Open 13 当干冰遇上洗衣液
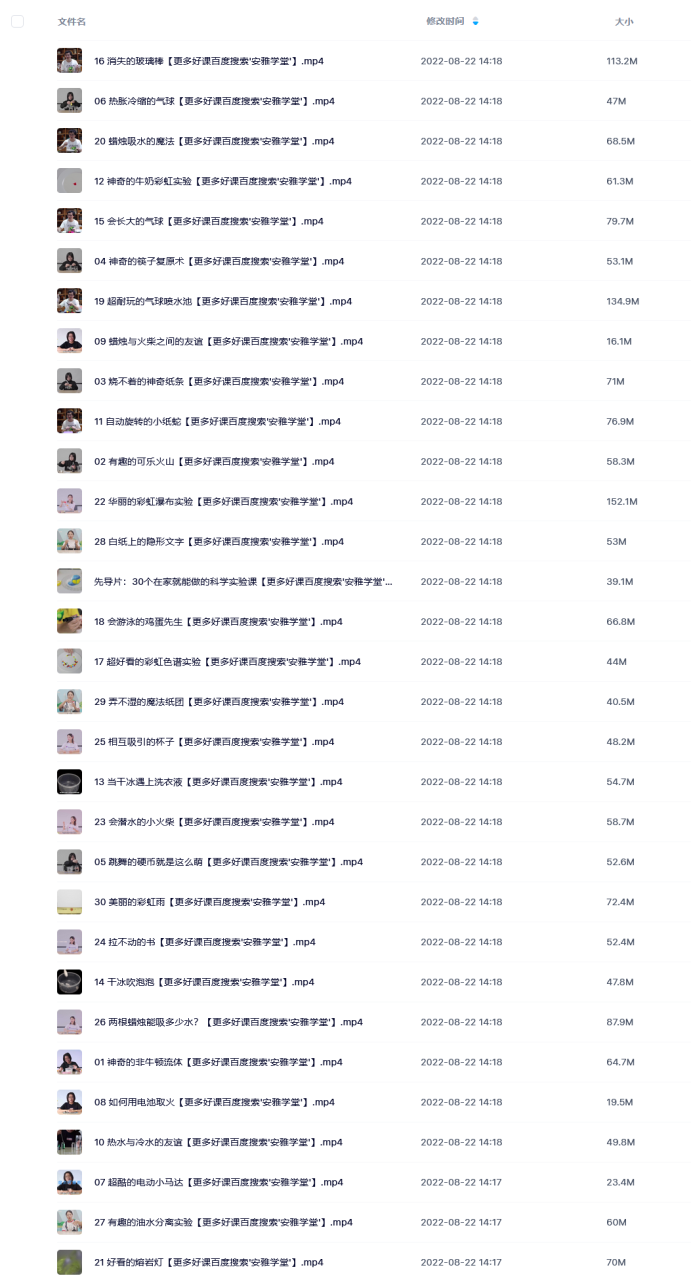 (x=219, y=781)
